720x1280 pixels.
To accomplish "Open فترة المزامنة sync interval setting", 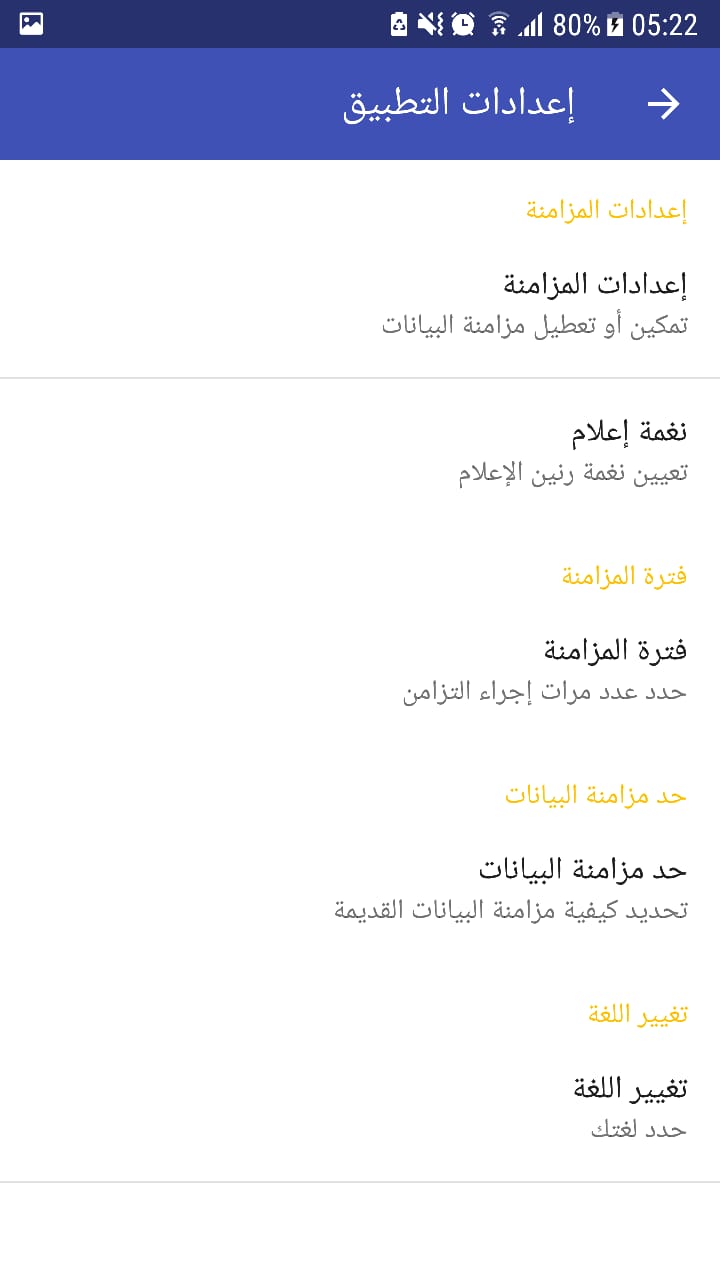I will coord(545,670).
